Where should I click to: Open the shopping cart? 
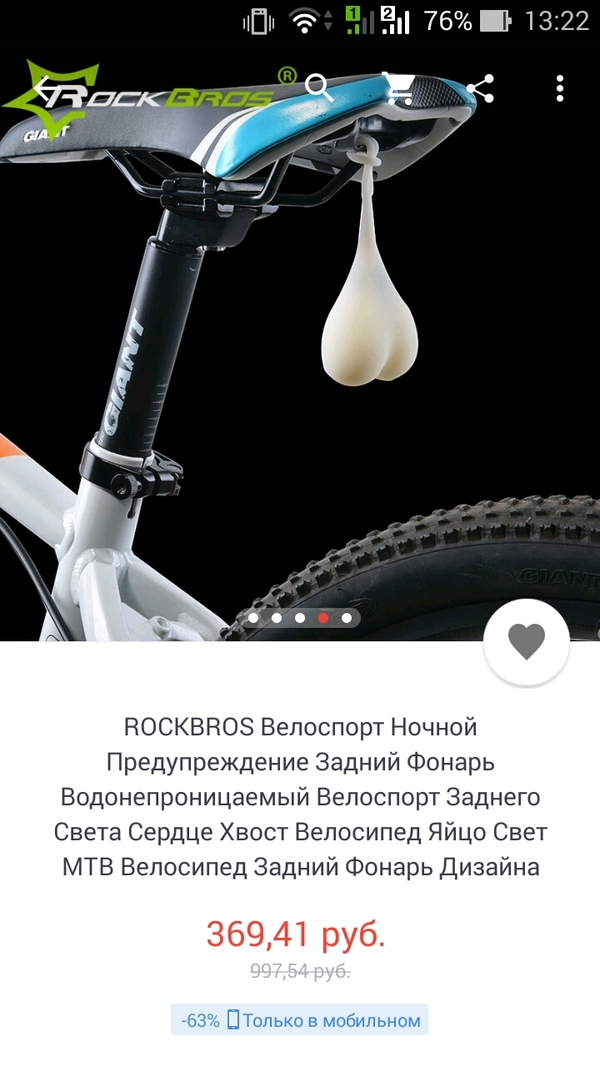click(x=400, y=89)
